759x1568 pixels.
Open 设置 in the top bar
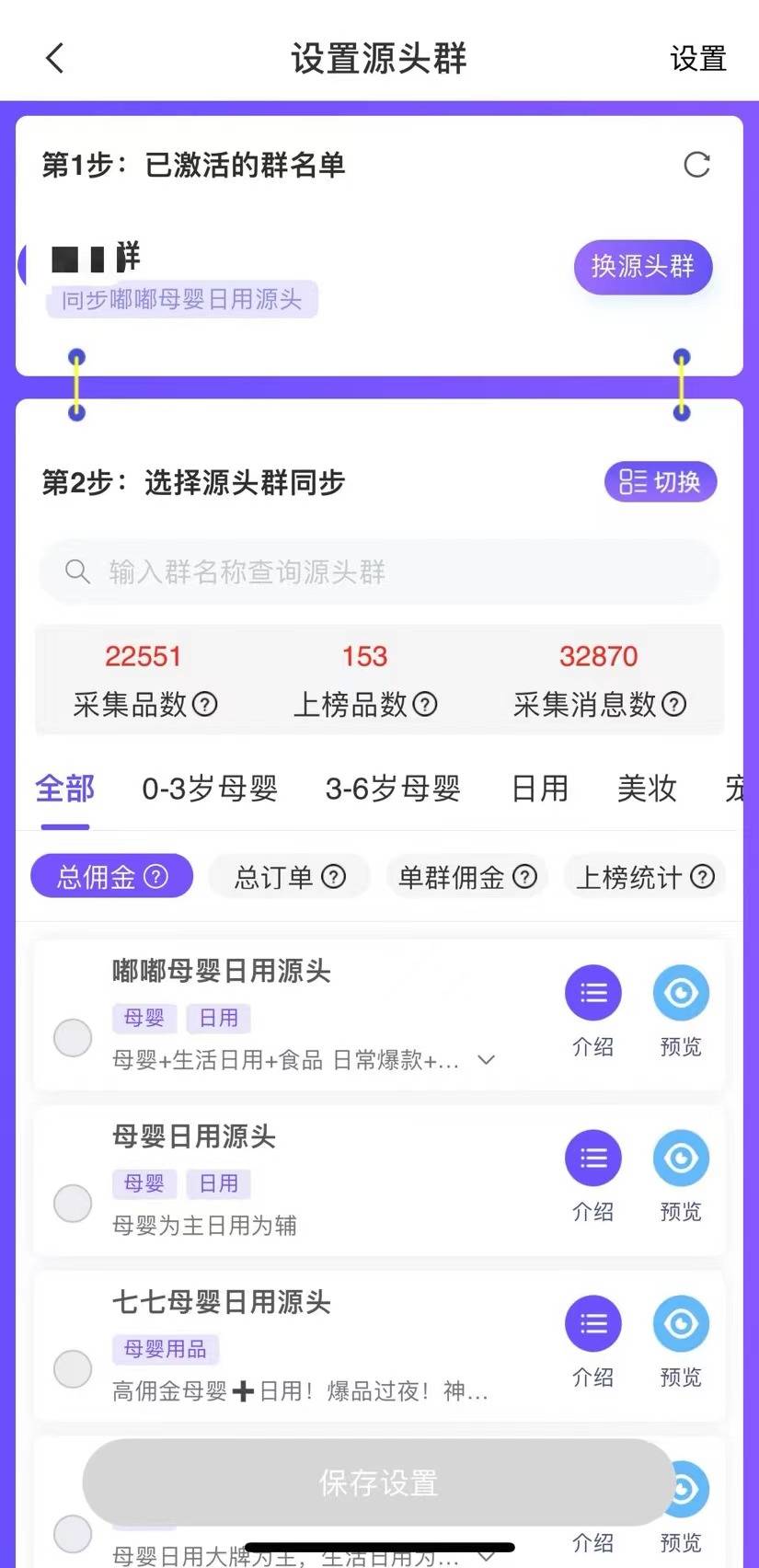coord(697,59)
